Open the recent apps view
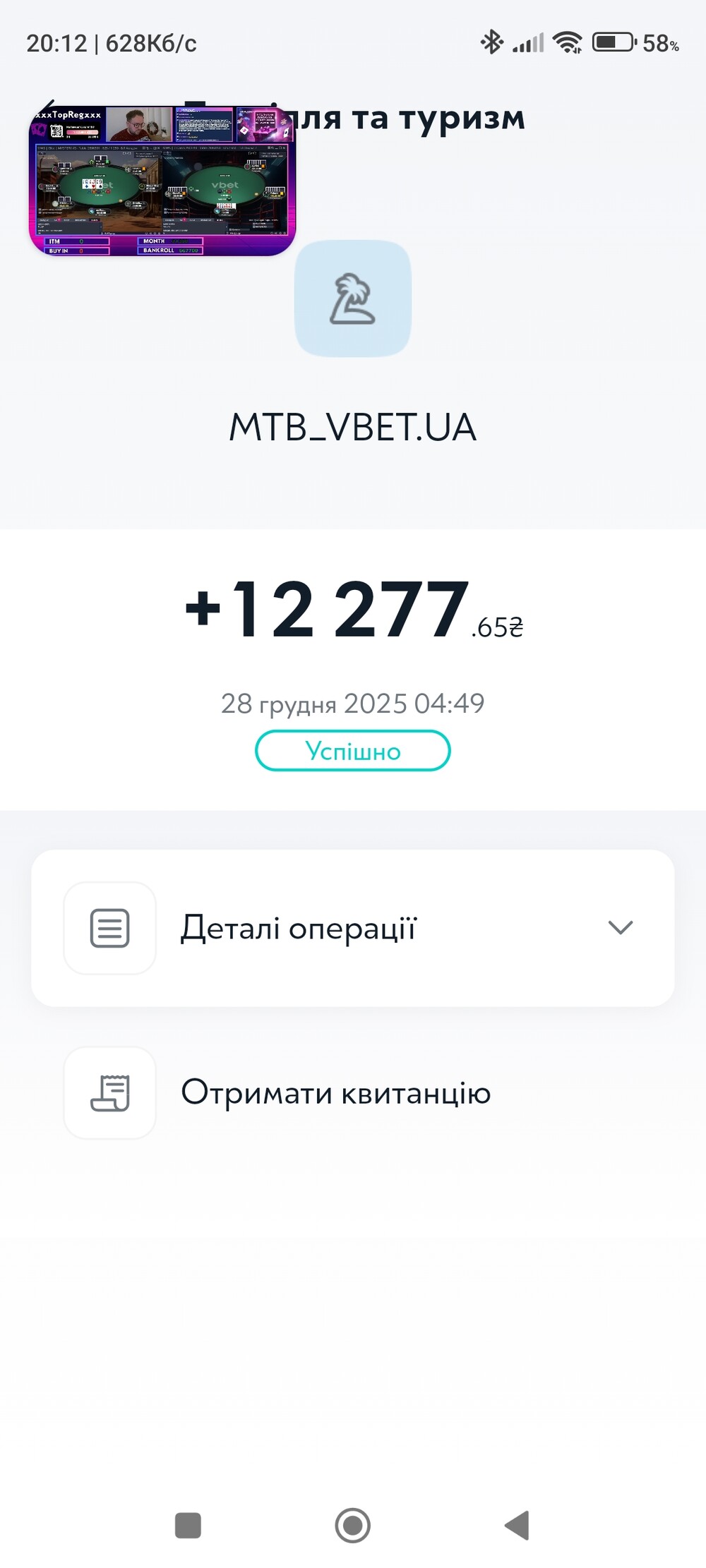Image resolution: width=706 pixels, height=1568 pixels. point(188,1525)
